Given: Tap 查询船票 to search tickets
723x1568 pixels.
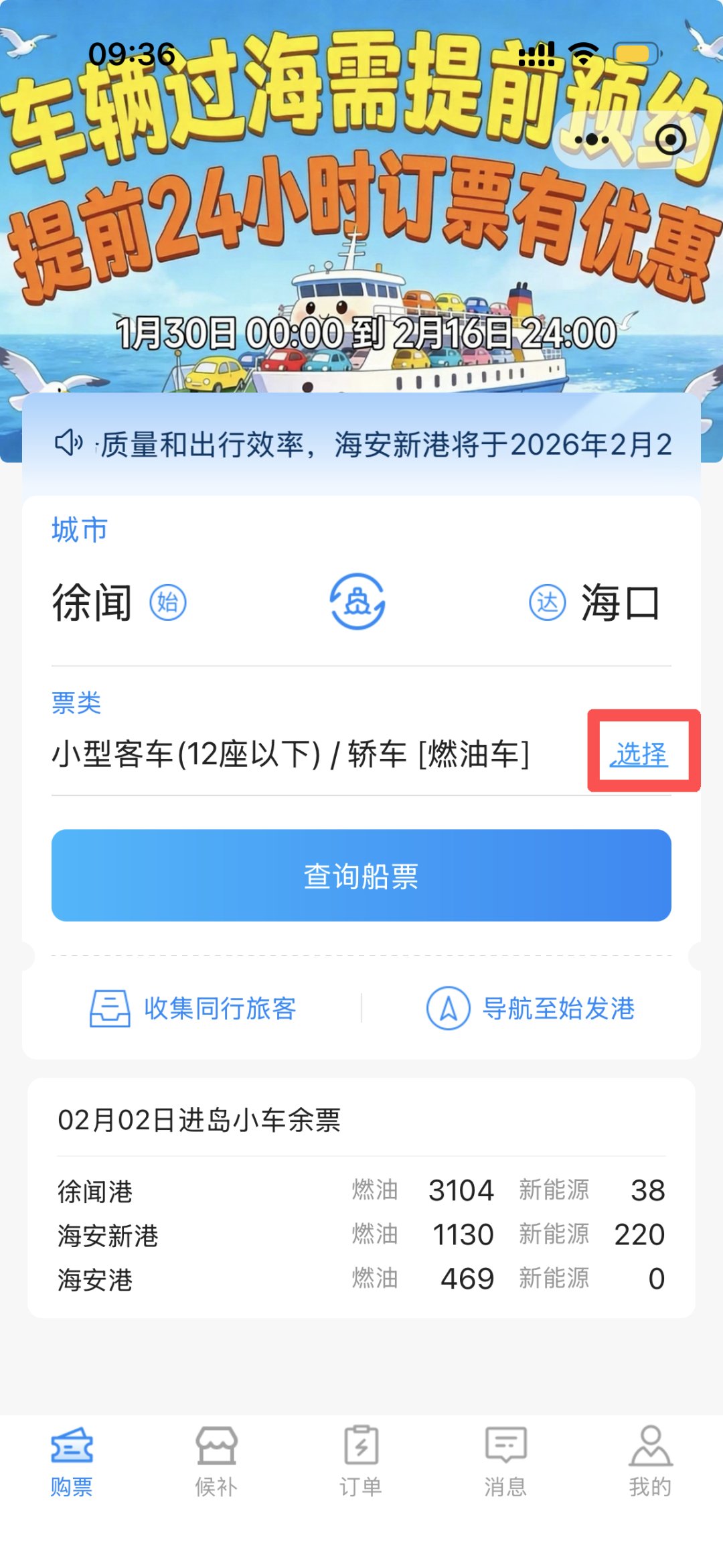Looking at the screenshot, I should coord(361,875).
